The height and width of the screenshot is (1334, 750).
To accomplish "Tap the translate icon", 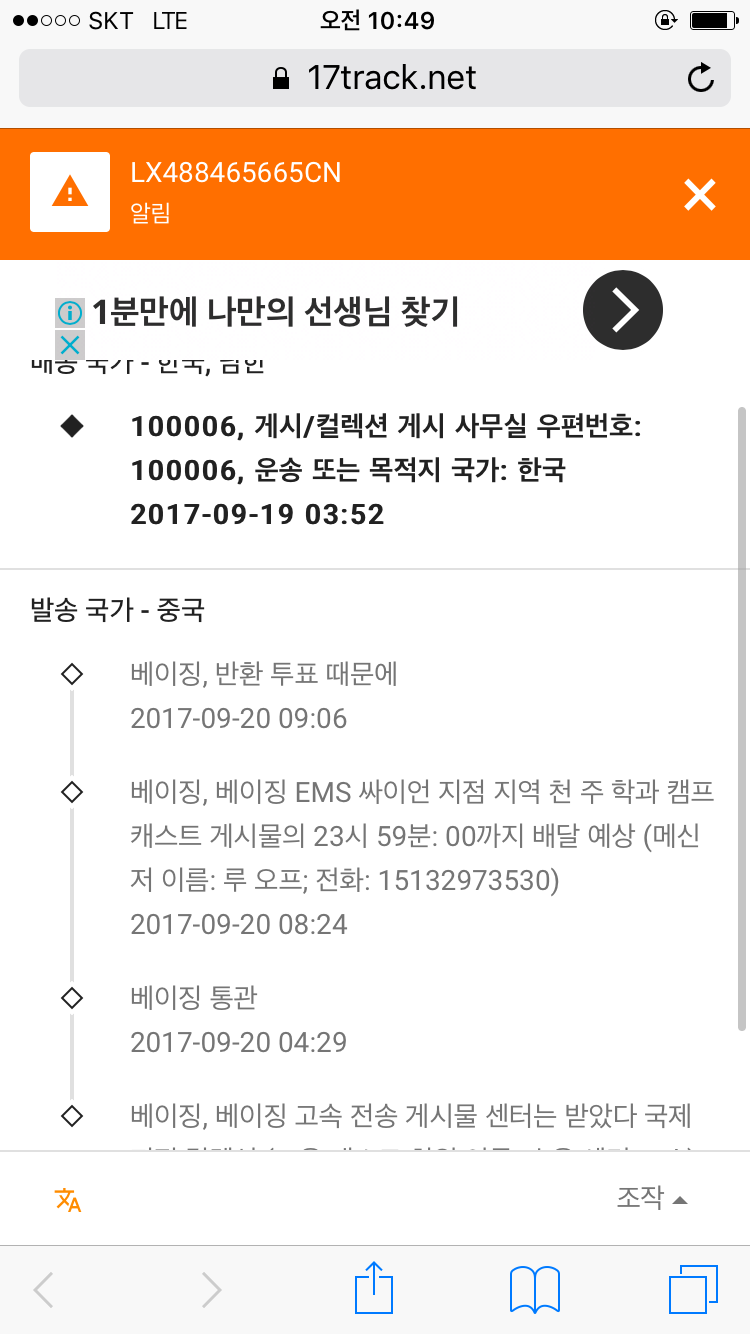I will 68,1199.
